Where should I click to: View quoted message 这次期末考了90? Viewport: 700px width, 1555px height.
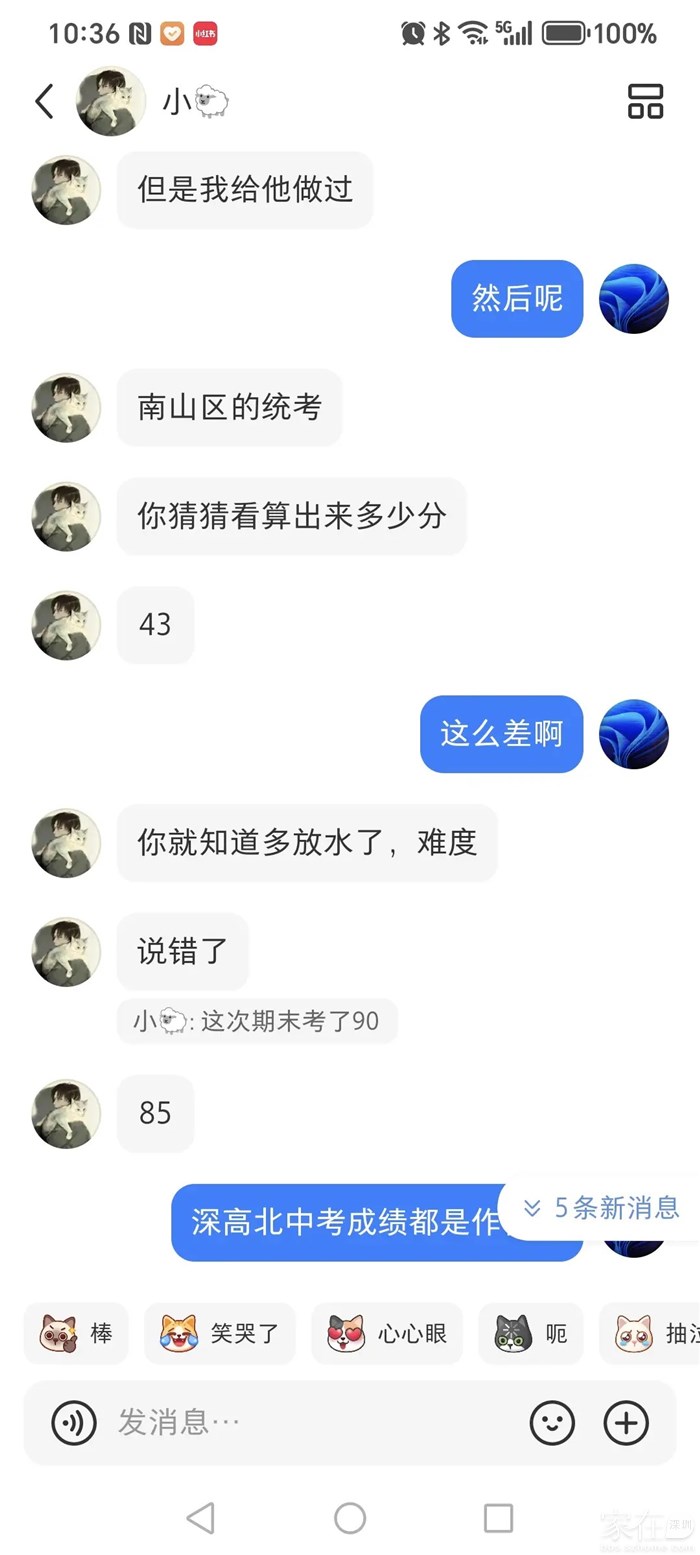click(257, 1021)
